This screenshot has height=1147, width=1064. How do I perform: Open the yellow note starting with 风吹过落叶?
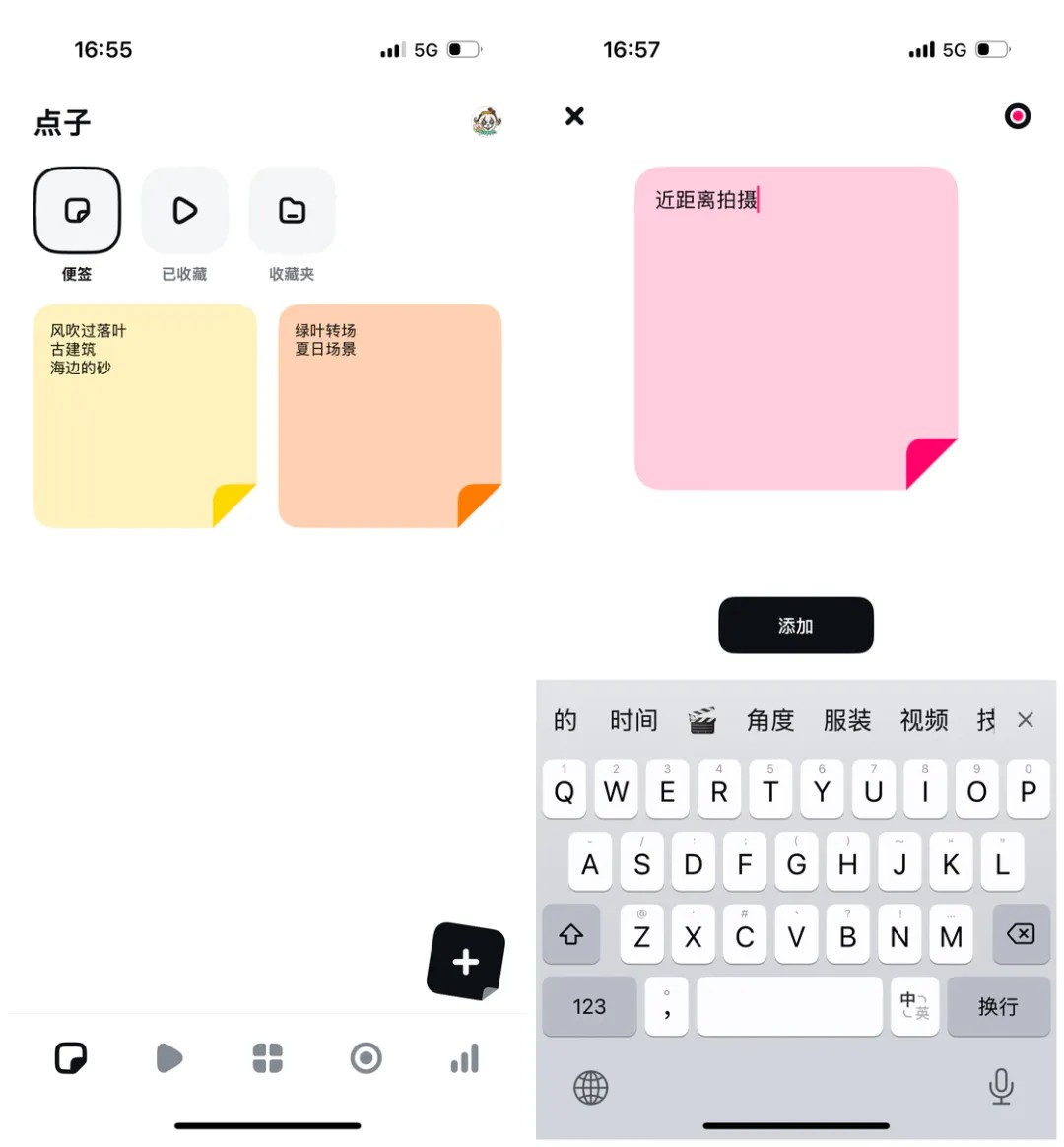[145, 416]
